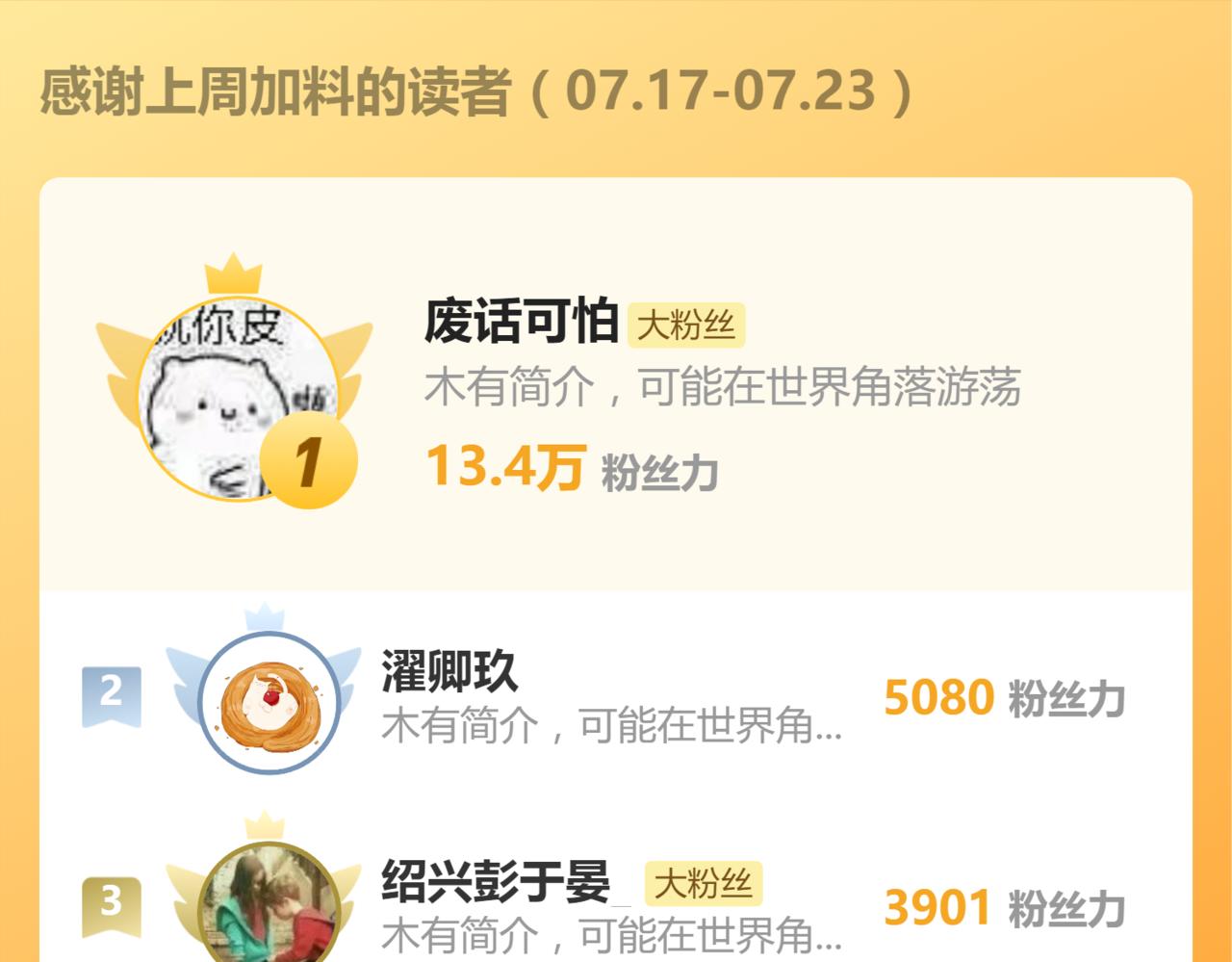Image resolution: width=1232 pixels, height=962 pixels.
Task: Open second-ranked reader 濯卿玖's row
Action: click(x=616, y=698)
